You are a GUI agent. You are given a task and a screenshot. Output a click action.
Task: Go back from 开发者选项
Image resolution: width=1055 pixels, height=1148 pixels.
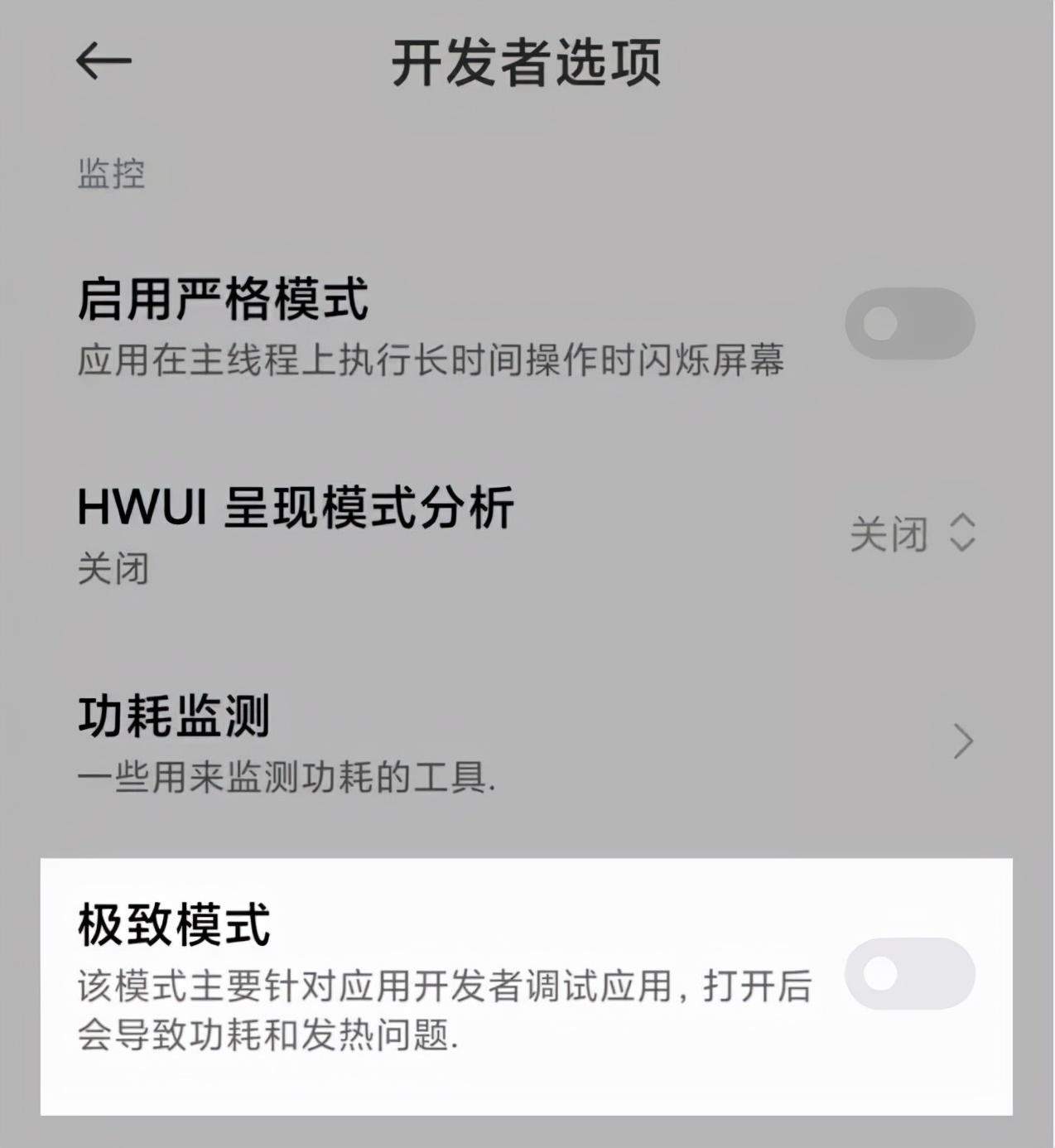pyautogui.click(x=104, y=61)
